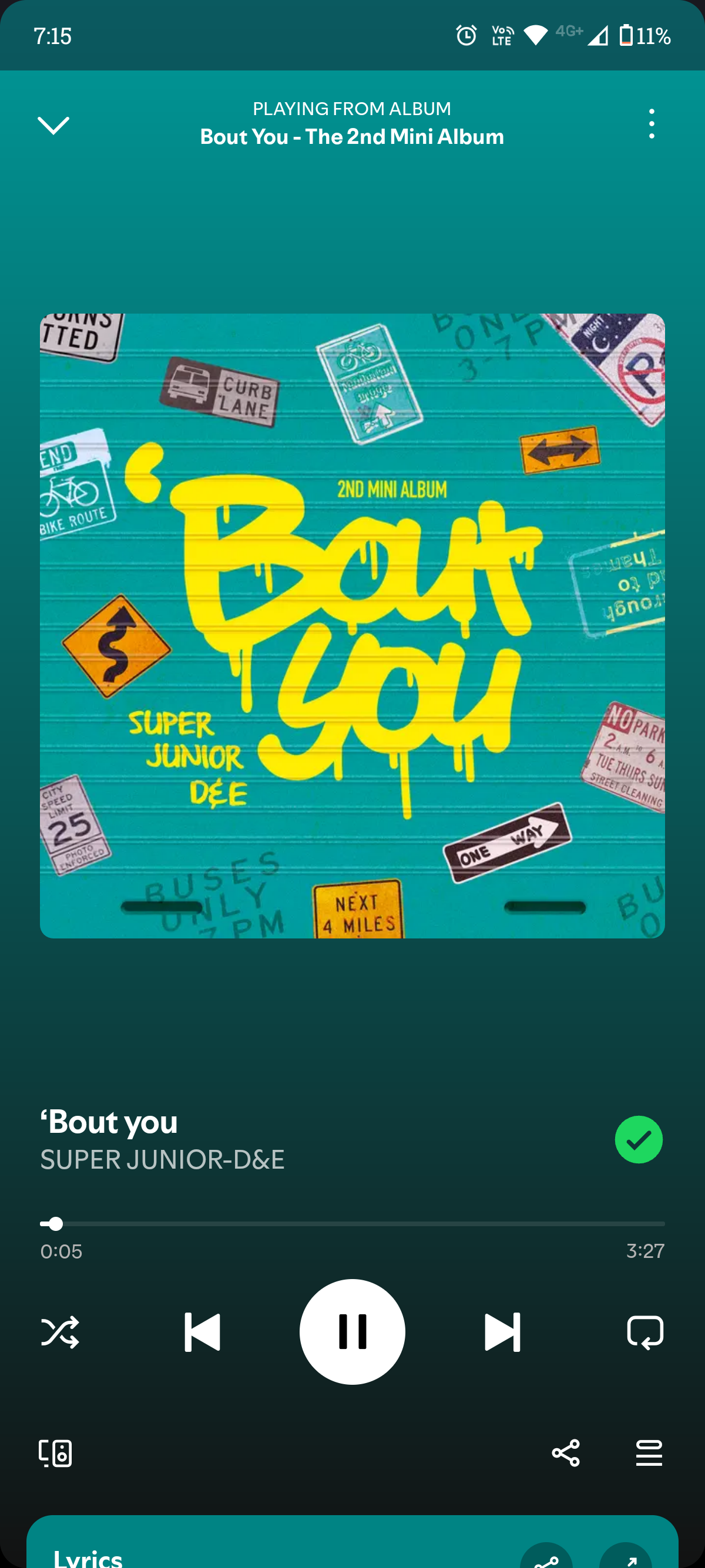Collapse the now playing screen

[x=53, y=126]
